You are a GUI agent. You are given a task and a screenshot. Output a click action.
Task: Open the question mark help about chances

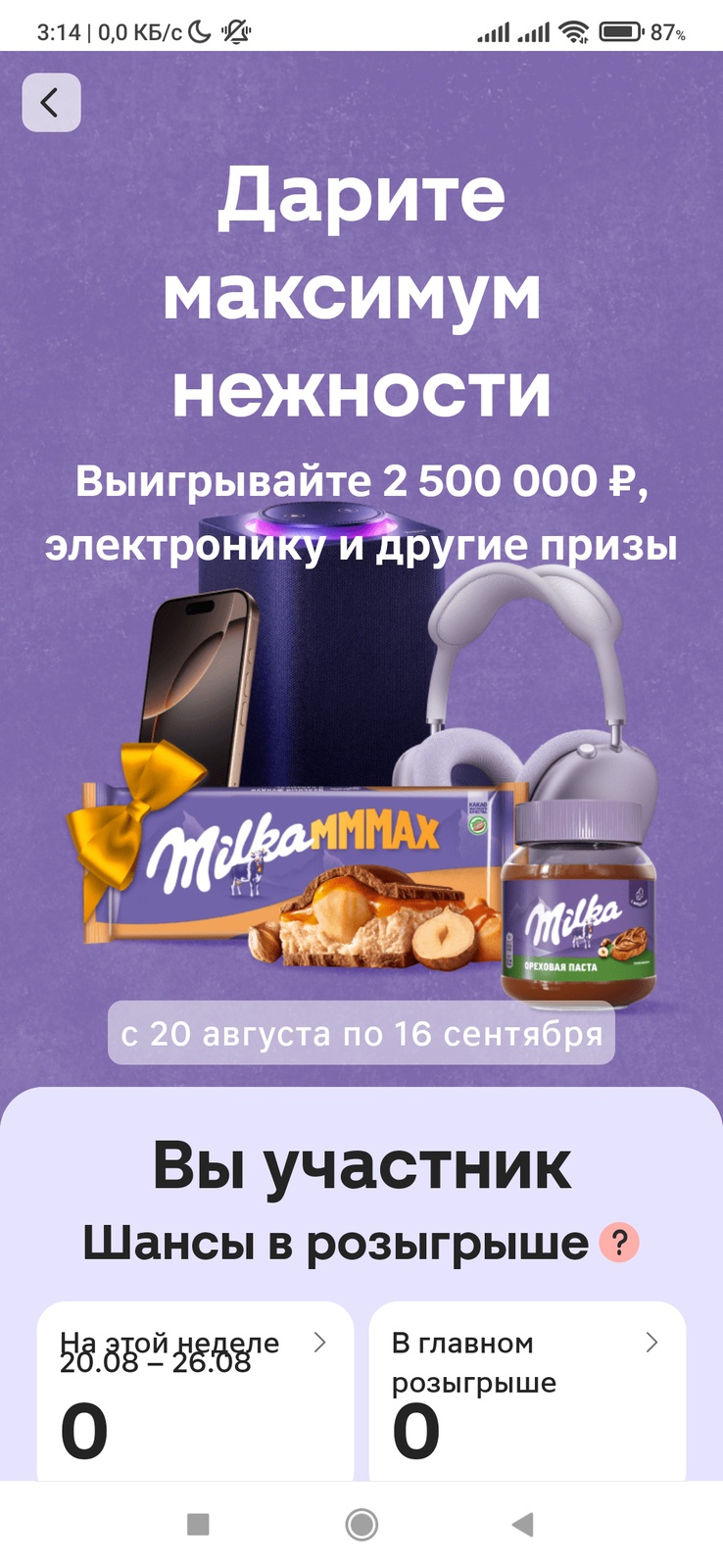click(619, 1243)
